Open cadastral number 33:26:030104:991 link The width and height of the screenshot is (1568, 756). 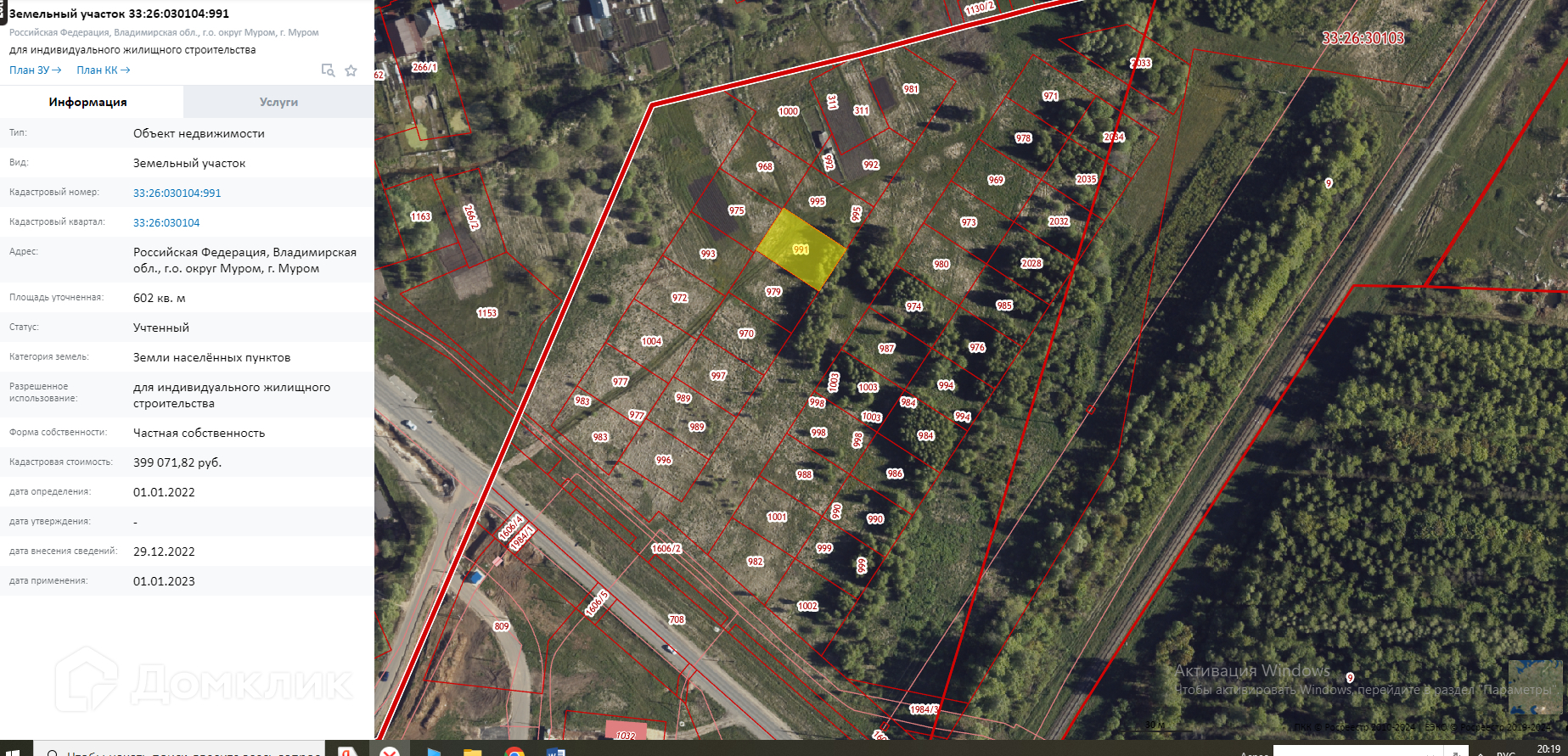tap(177, 193)
